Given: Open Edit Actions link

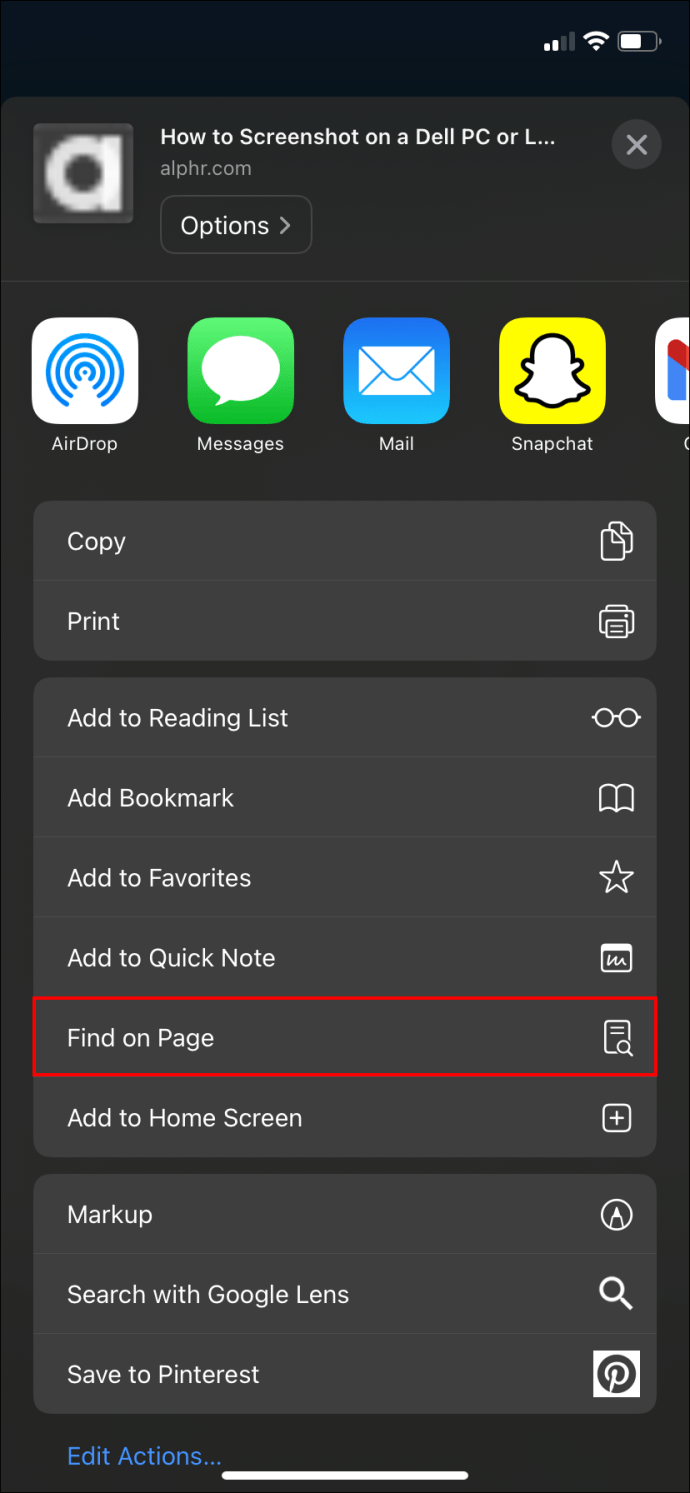Looking at the screenshot, I should [144, 1456].
